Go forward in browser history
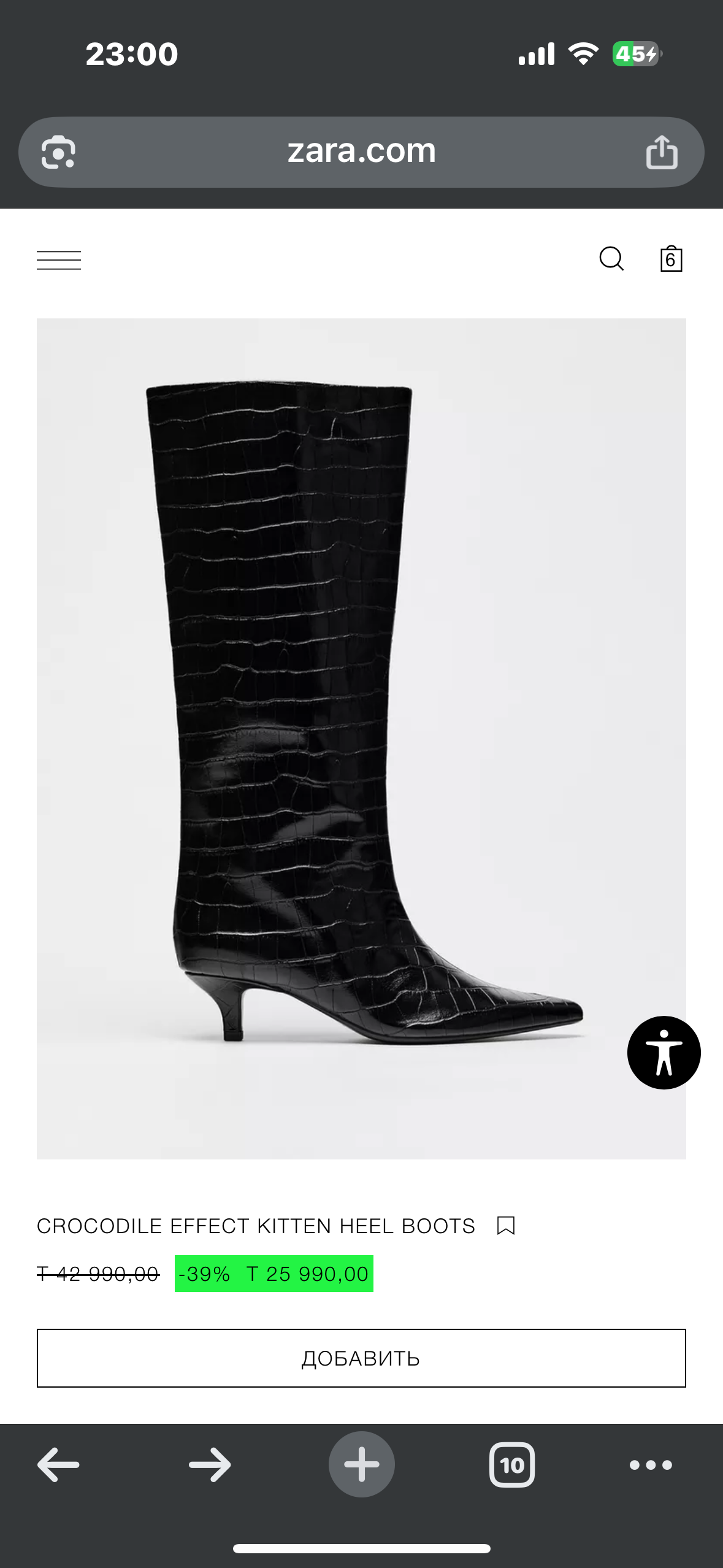This screenshot has height=1568, width=723. click(210, 1465)
